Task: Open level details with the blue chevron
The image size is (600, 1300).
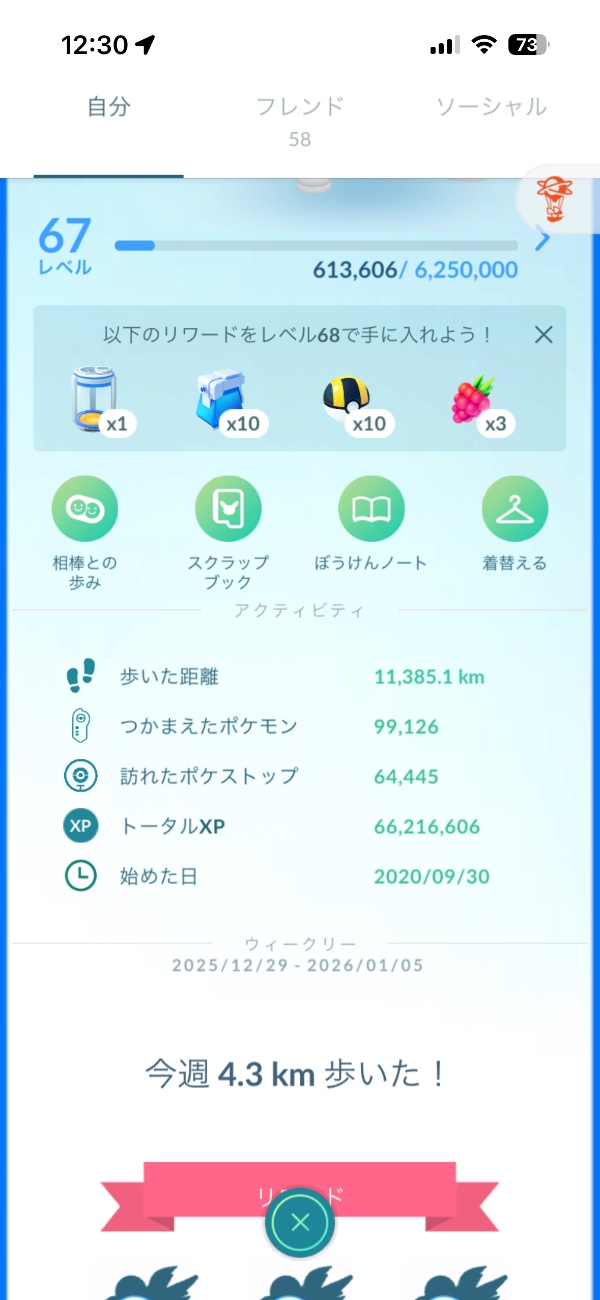Action: coord(542,240)
